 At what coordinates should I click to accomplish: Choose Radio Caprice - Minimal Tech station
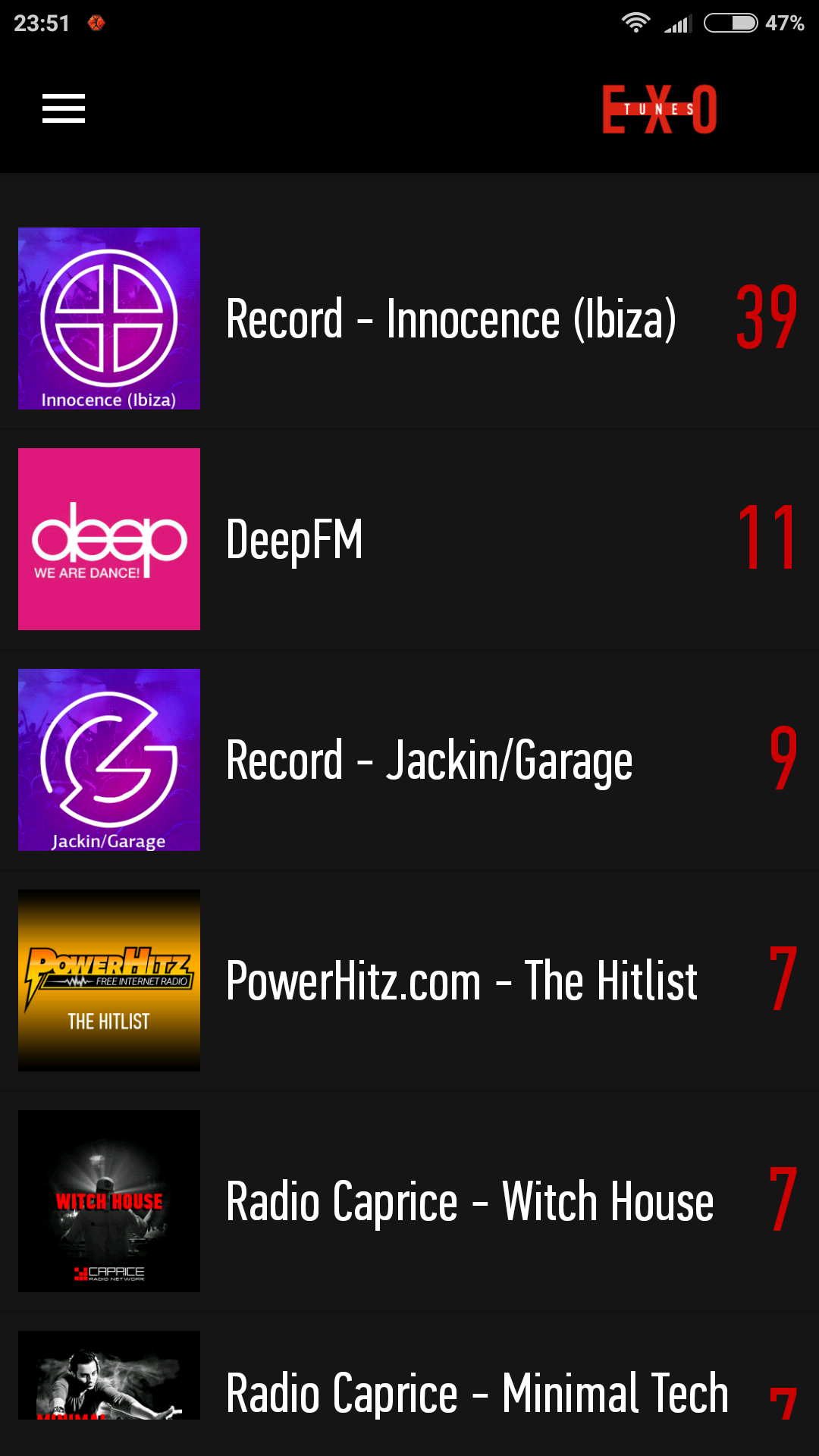click(x=409, y=1384)
